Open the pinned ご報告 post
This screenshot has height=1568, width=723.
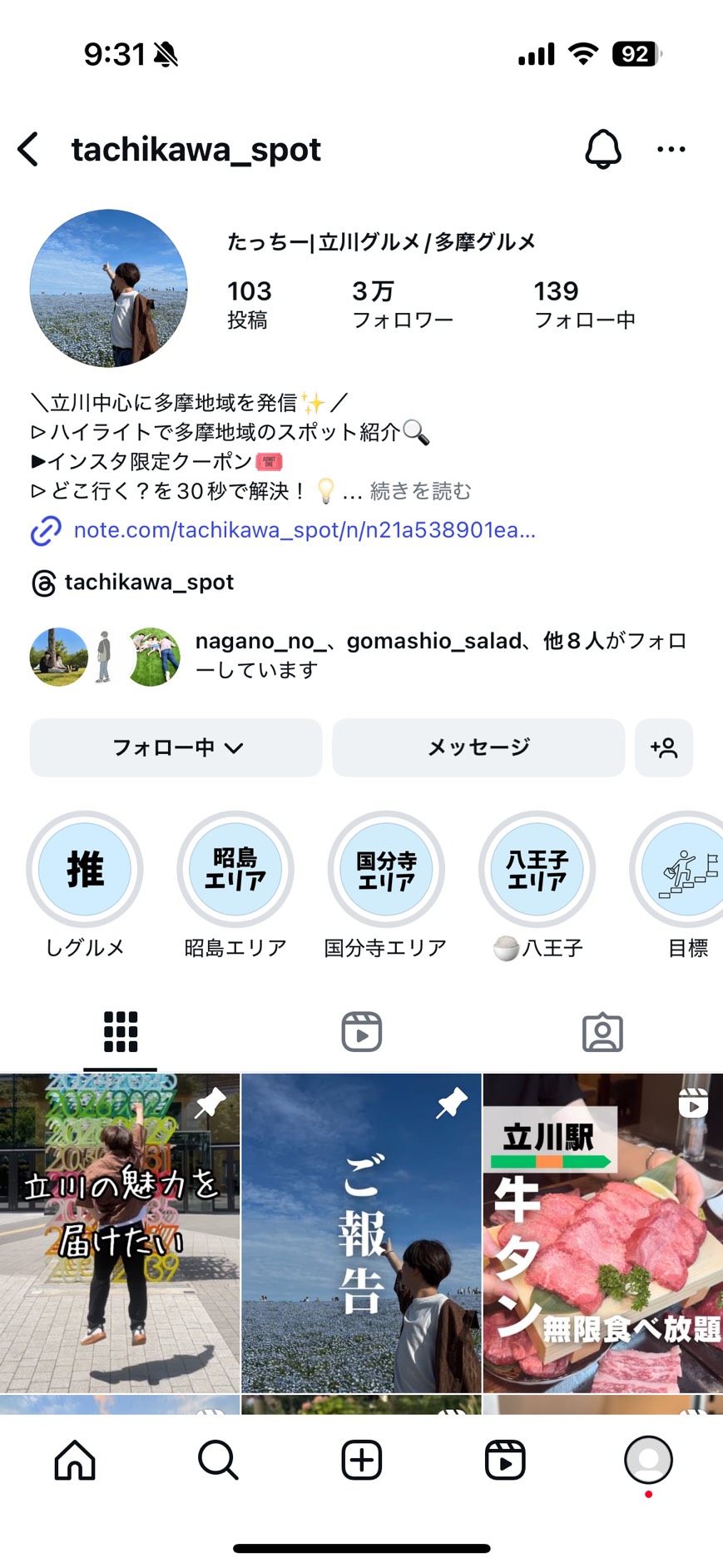coord(361,1232)
